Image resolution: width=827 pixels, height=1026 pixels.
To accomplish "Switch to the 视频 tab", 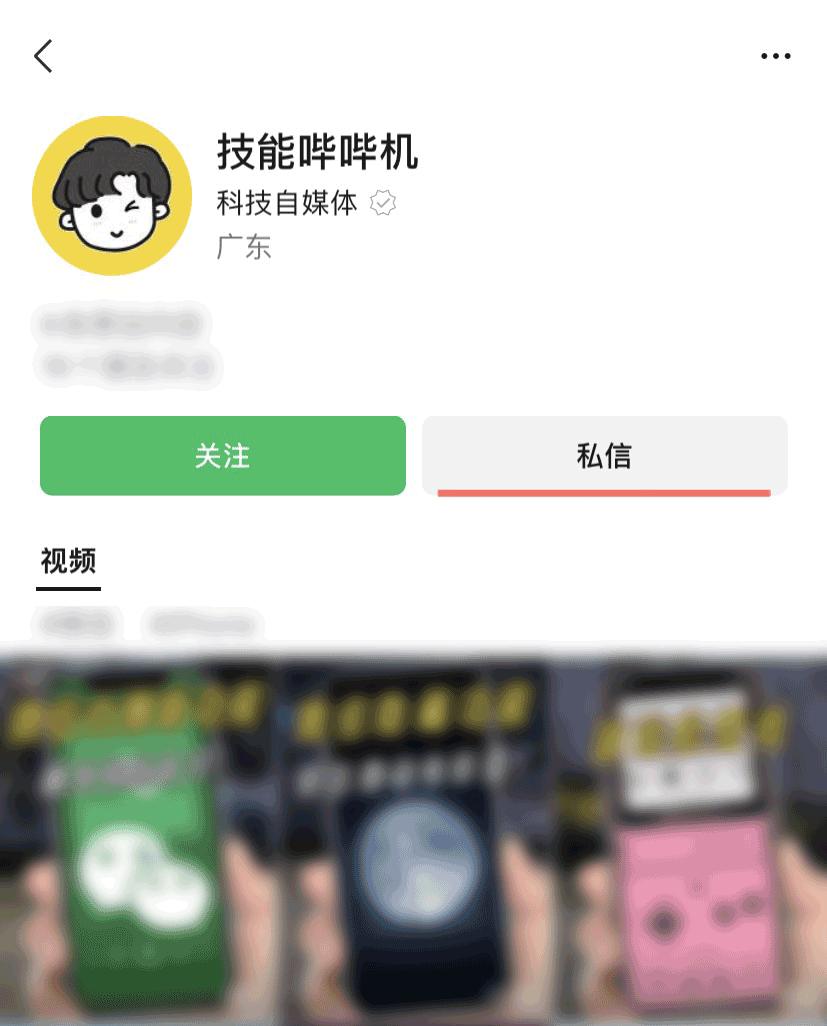I will pyautogui.click(x=66, y=562).
